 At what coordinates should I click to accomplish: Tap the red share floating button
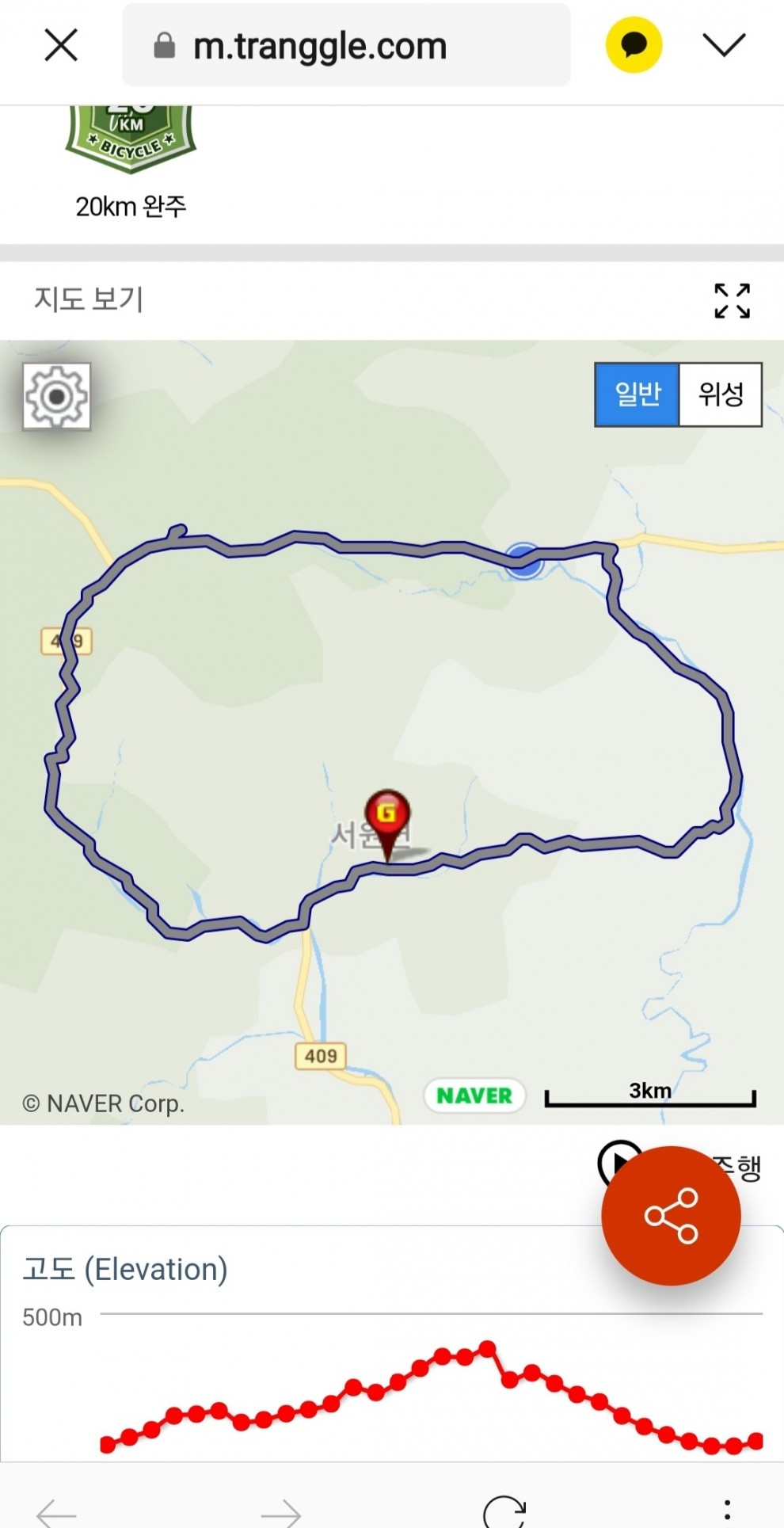click(x=671, y=1215)
